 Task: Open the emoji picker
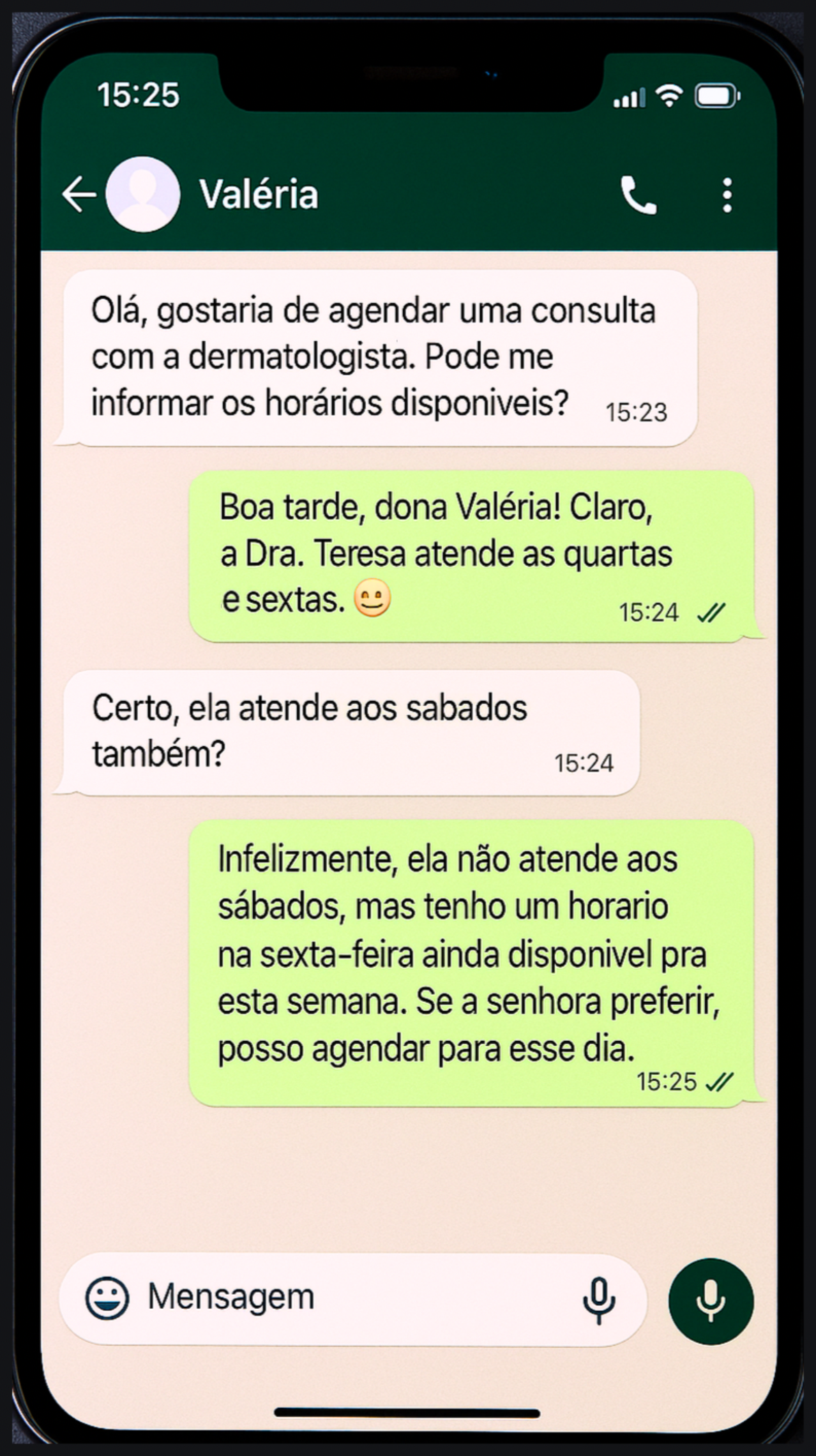pyautogui.click(x=107, y=1298)
